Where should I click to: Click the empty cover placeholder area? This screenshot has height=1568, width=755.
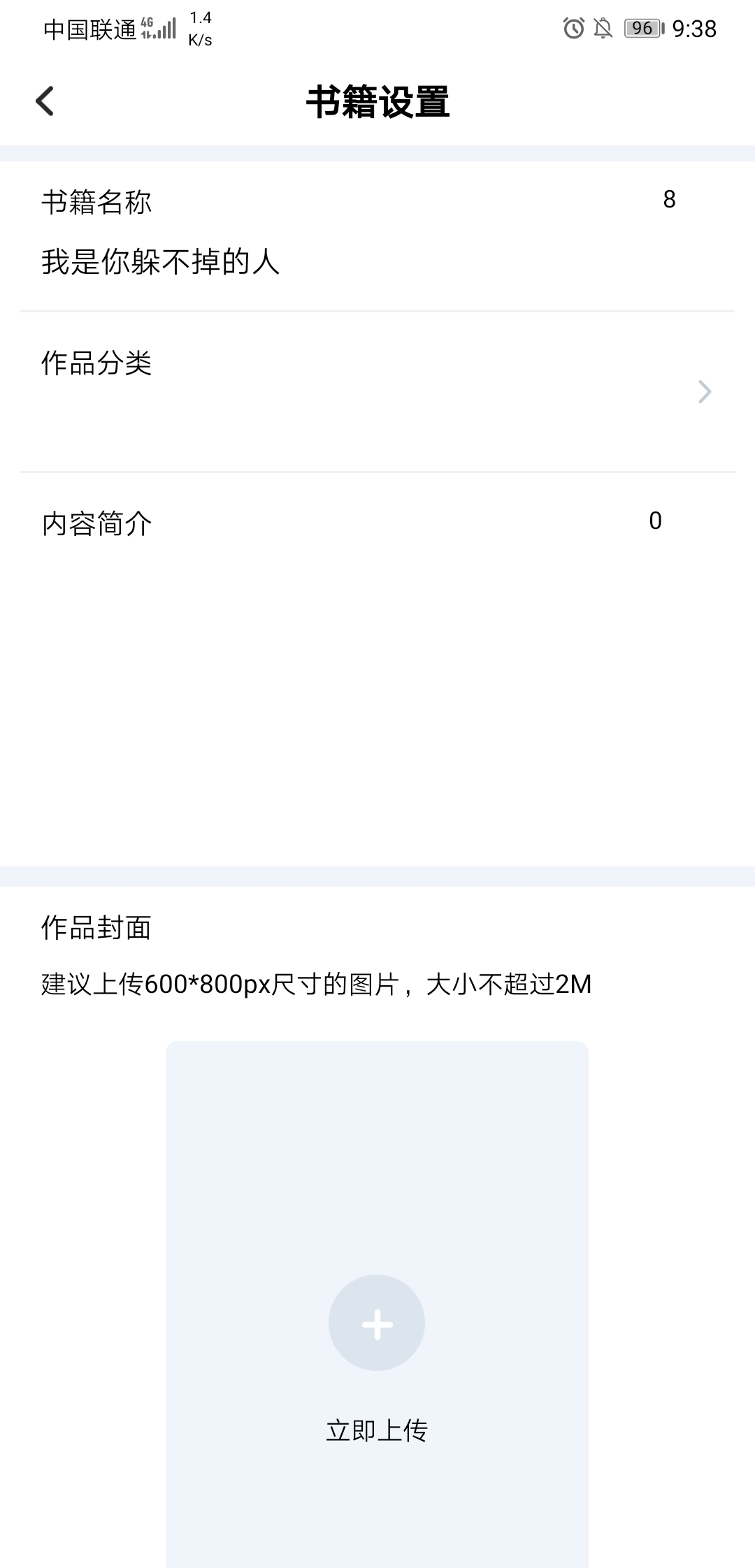tap(376, 1188)
